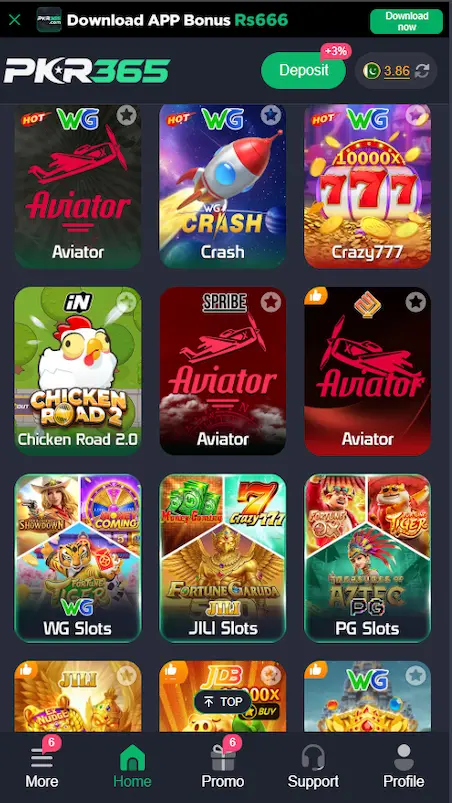
Task: Refresh the wallet balance
Action: click(422, 71)
